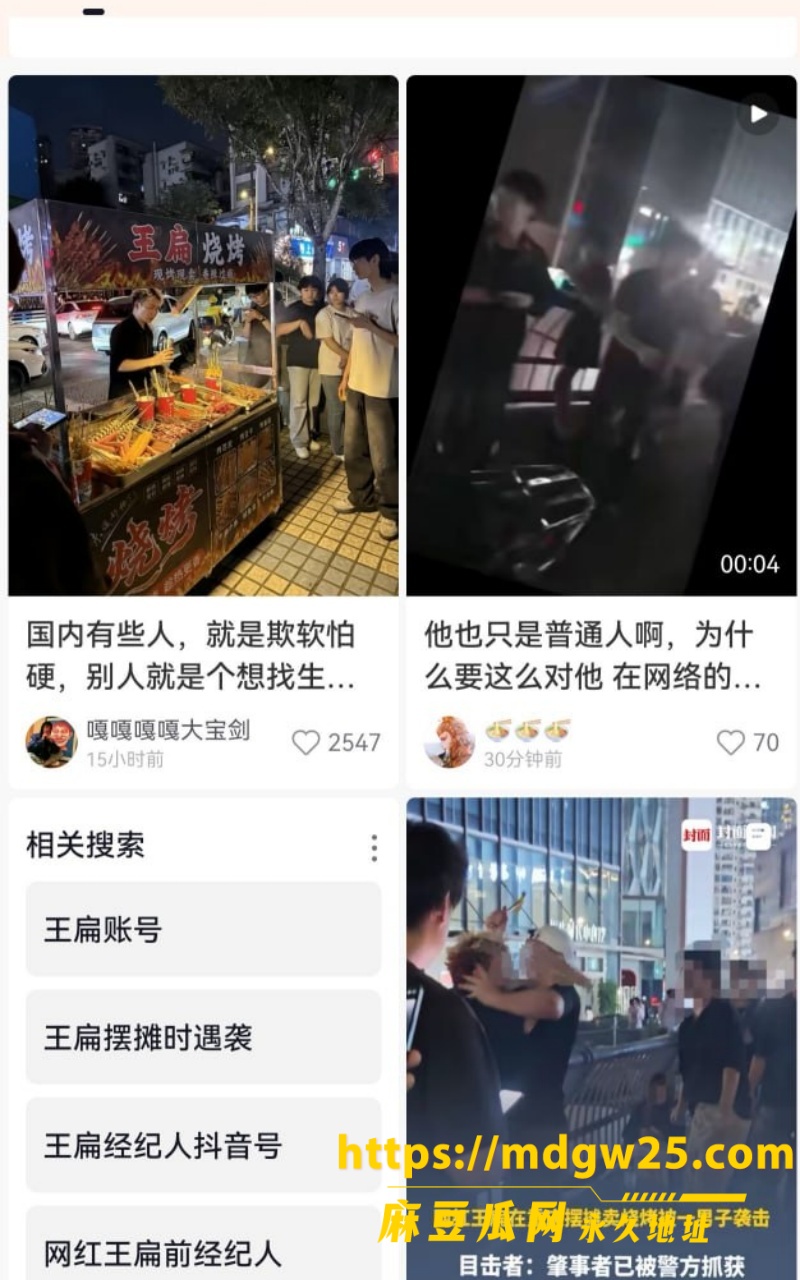
Task: Search for 王扁经纪人抖音号
Action: point(203,1145)
